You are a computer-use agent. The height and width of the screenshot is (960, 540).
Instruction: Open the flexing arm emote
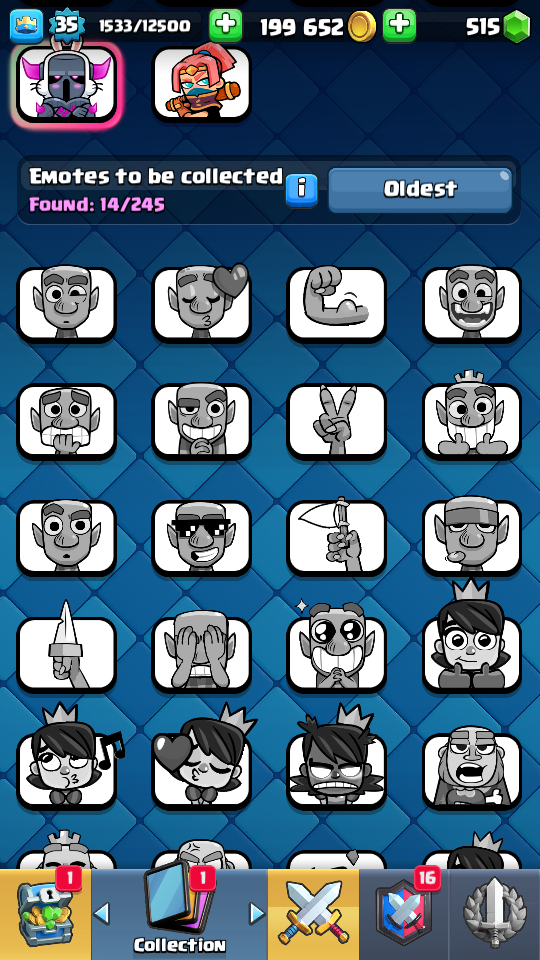click(x=337, y=304)
